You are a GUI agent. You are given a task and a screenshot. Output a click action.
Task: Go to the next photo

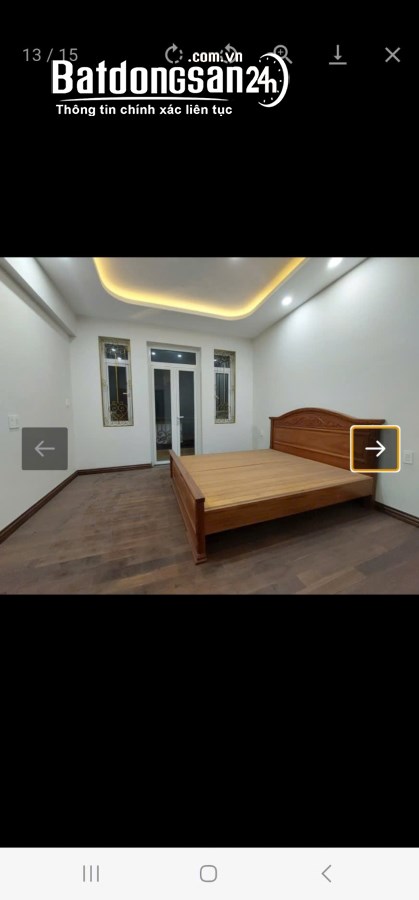click(x=375, y=449)
